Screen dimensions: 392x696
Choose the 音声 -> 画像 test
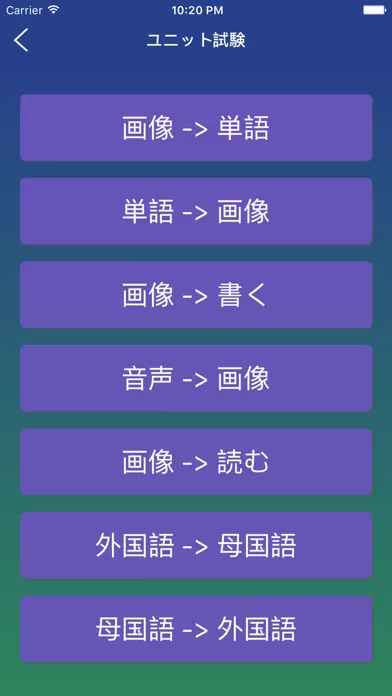coord(196,379)
